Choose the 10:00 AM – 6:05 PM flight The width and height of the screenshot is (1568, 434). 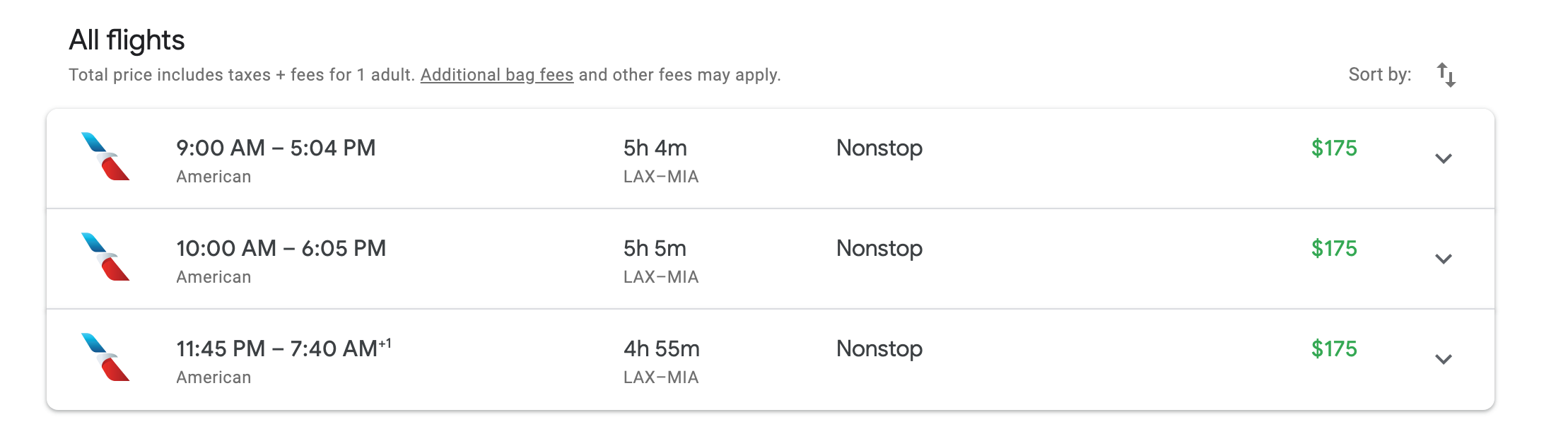[x=281, y=249]
